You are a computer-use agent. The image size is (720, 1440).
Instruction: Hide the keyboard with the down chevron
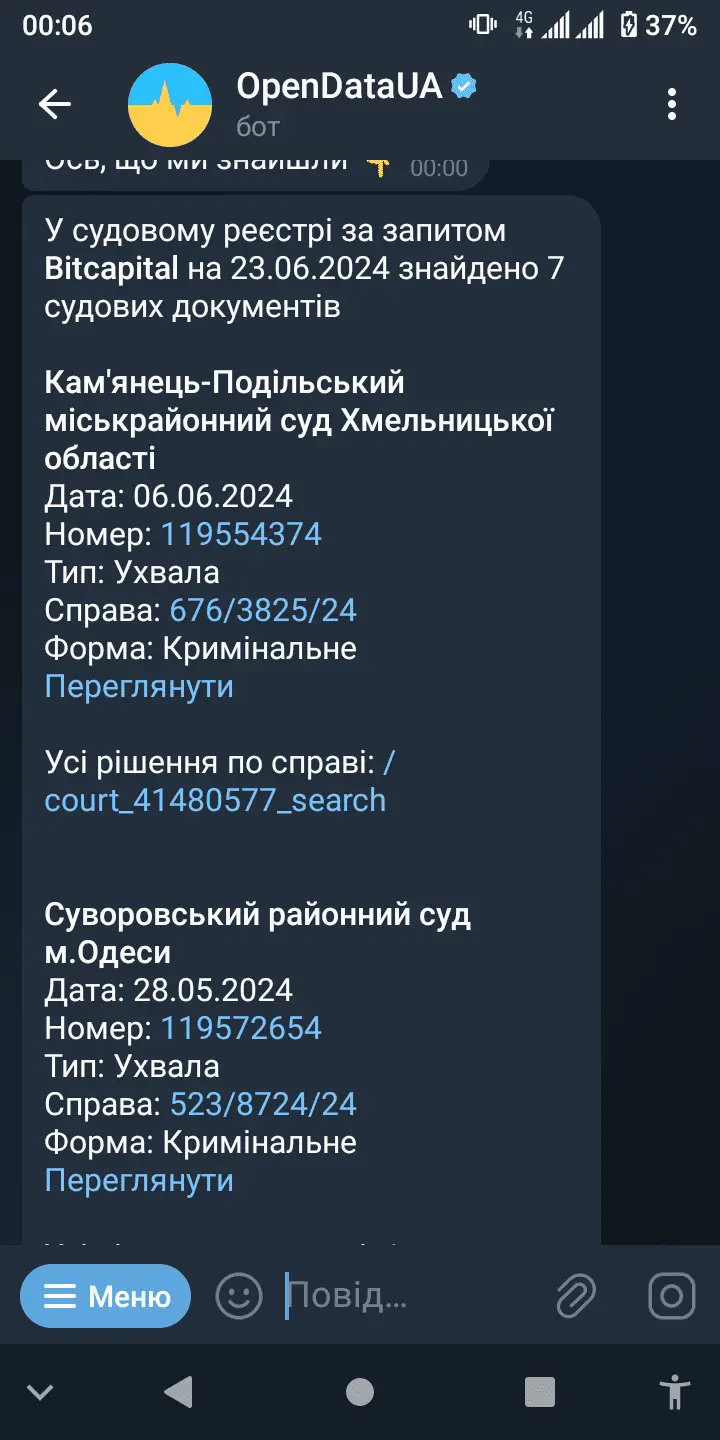[40, 1391]
